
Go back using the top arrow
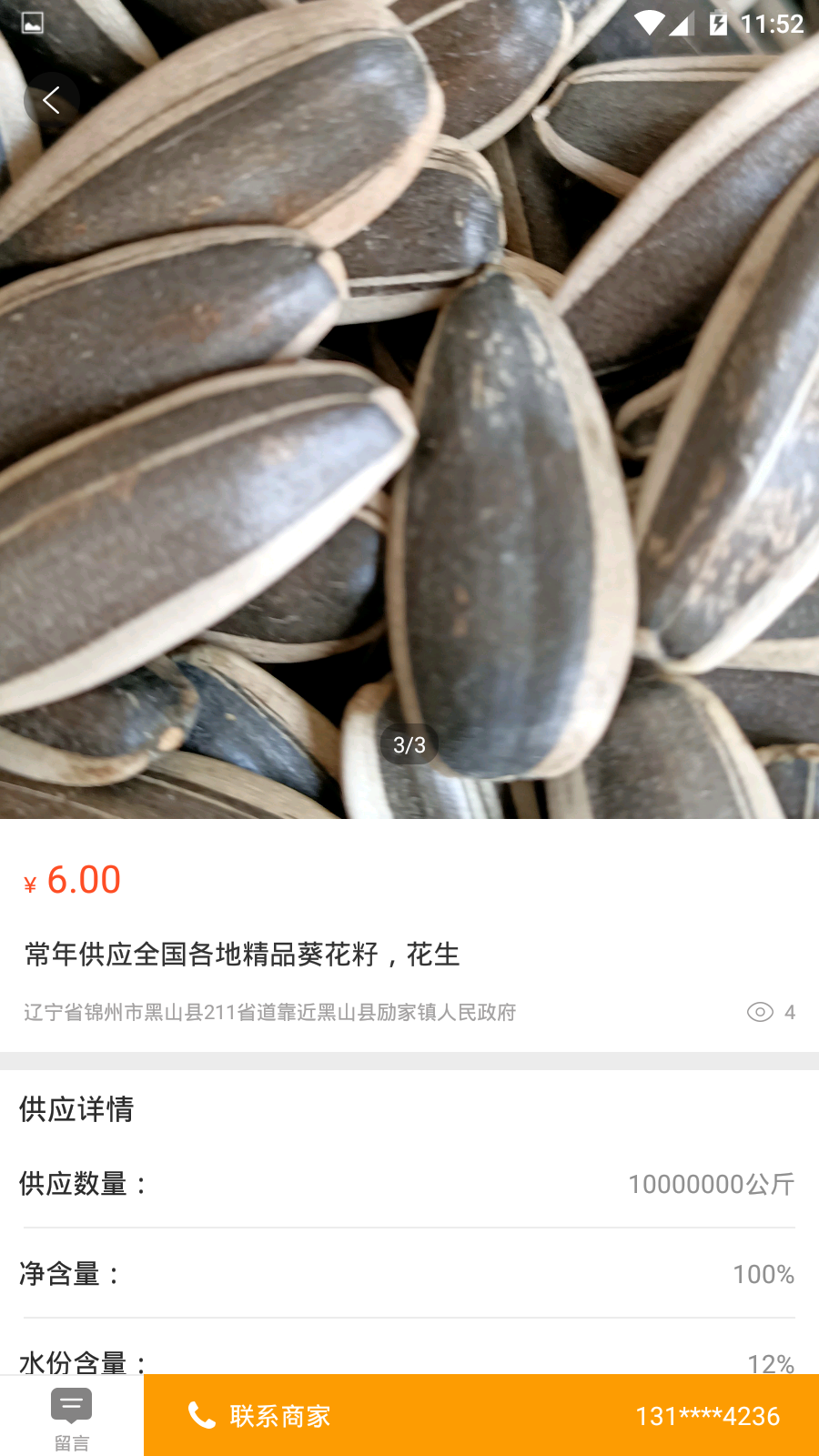click(52, 100)
